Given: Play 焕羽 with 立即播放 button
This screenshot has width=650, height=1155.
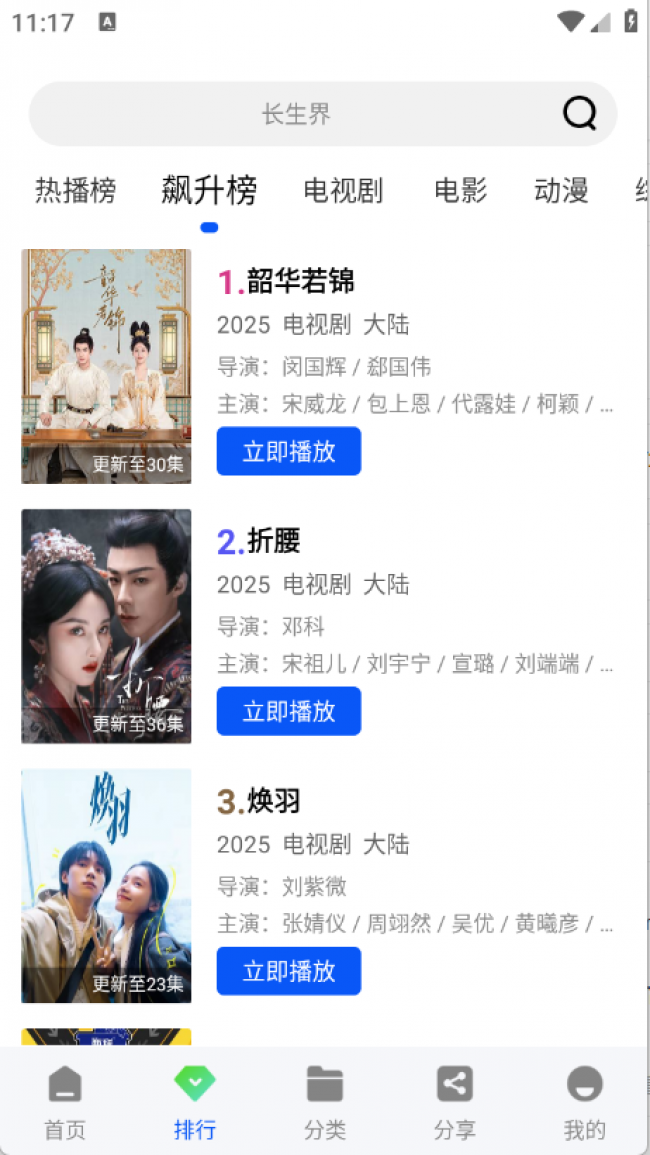Looking at the screenshot, I should point(289,971).
